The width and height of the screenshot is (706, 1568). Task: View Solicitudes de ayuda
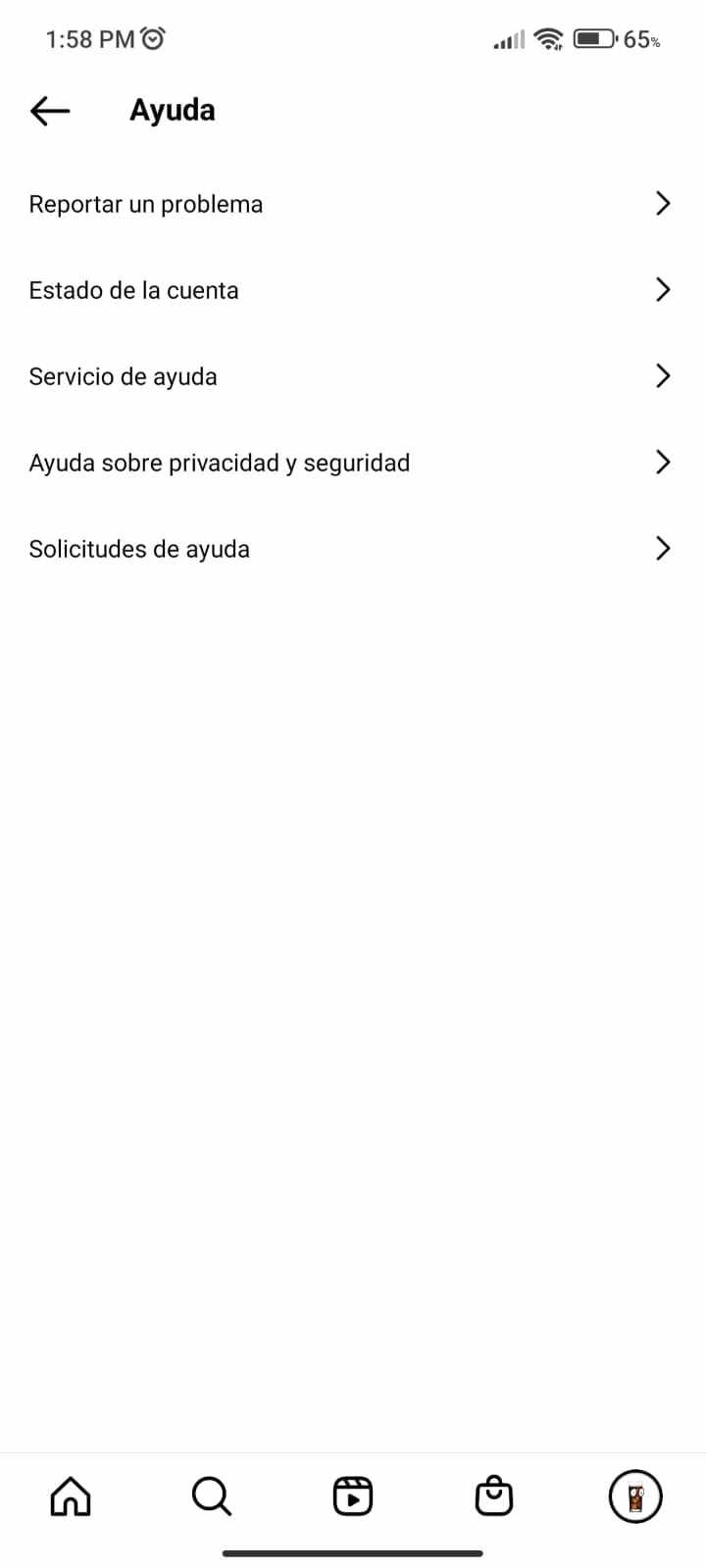coord(353,549)
